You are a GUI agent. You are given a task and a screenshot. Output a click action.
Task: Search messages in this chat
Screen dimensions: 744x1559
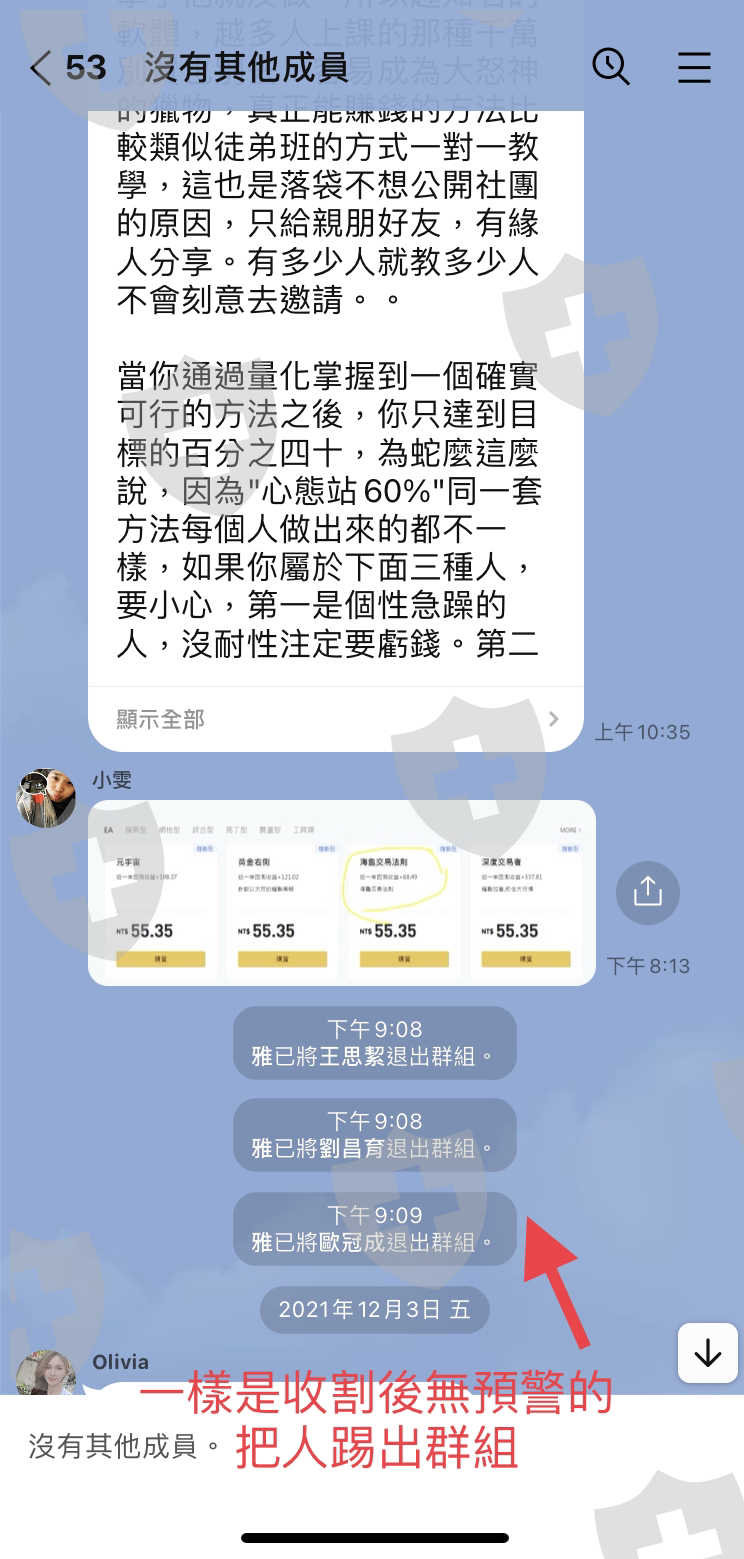point(610,67)
